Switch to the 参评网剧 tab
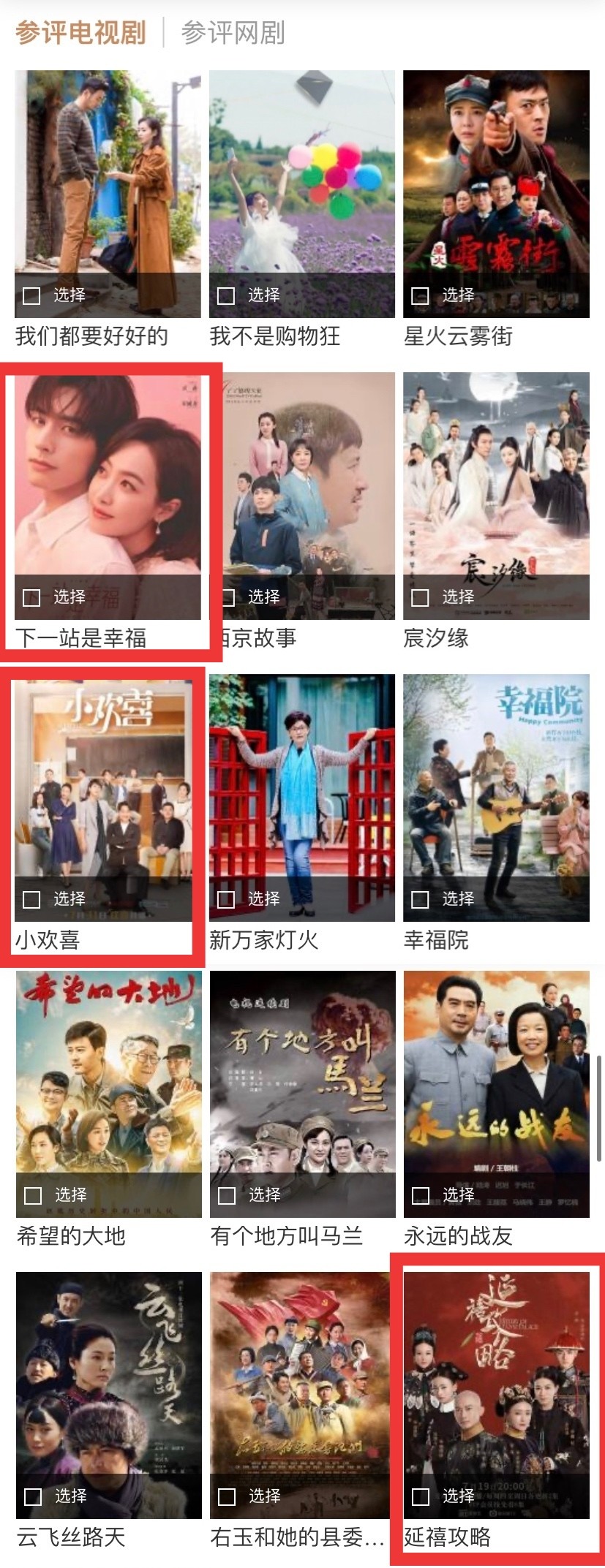 [233, 31]
